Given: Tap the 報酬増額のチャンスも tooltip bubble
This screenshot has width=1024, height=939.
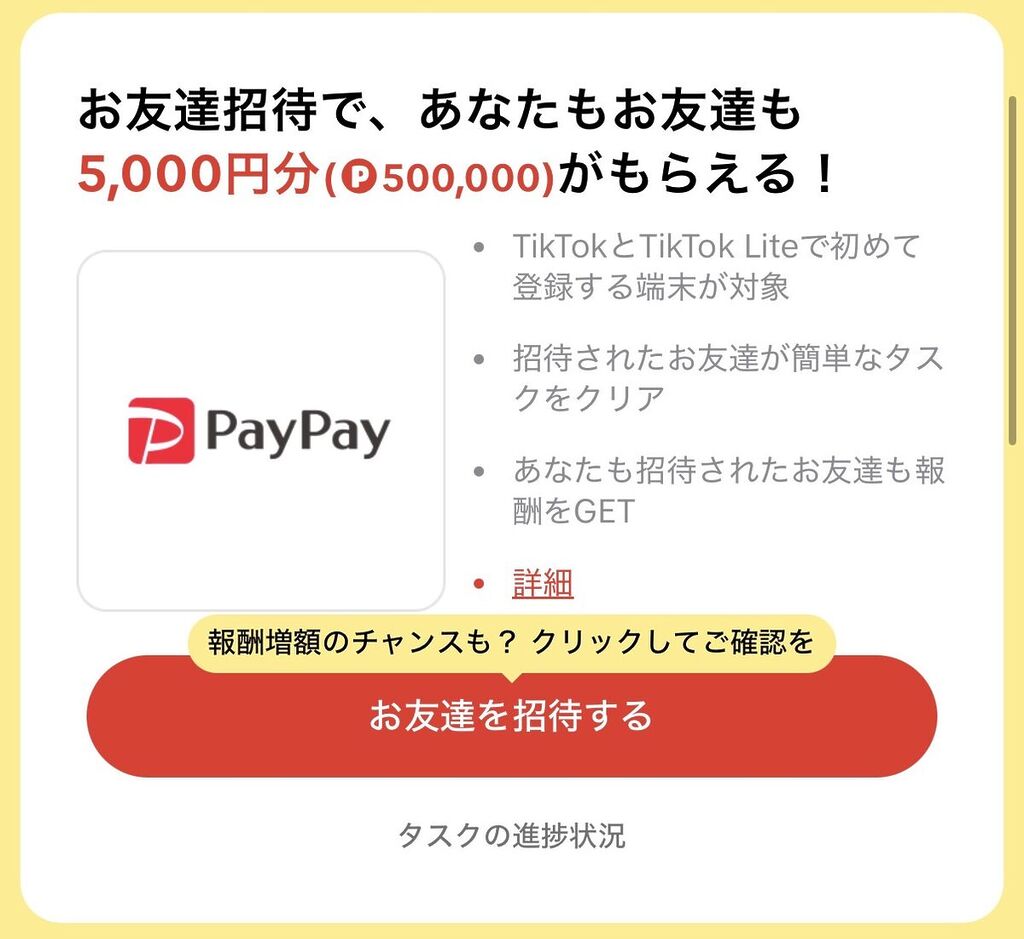Looking at the screenshot, I should tap(511, 642).
